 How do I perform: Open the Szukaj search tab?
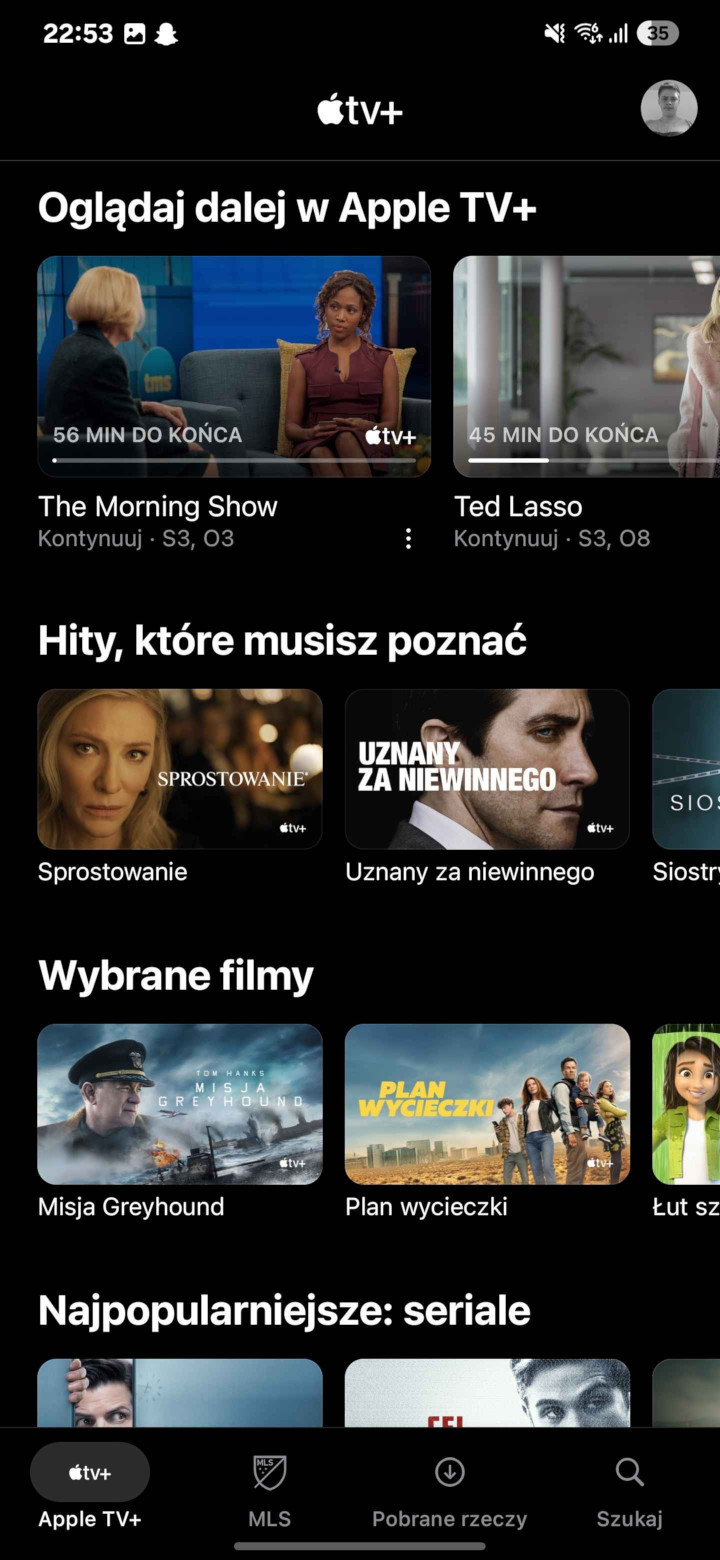coord(630,1491)
